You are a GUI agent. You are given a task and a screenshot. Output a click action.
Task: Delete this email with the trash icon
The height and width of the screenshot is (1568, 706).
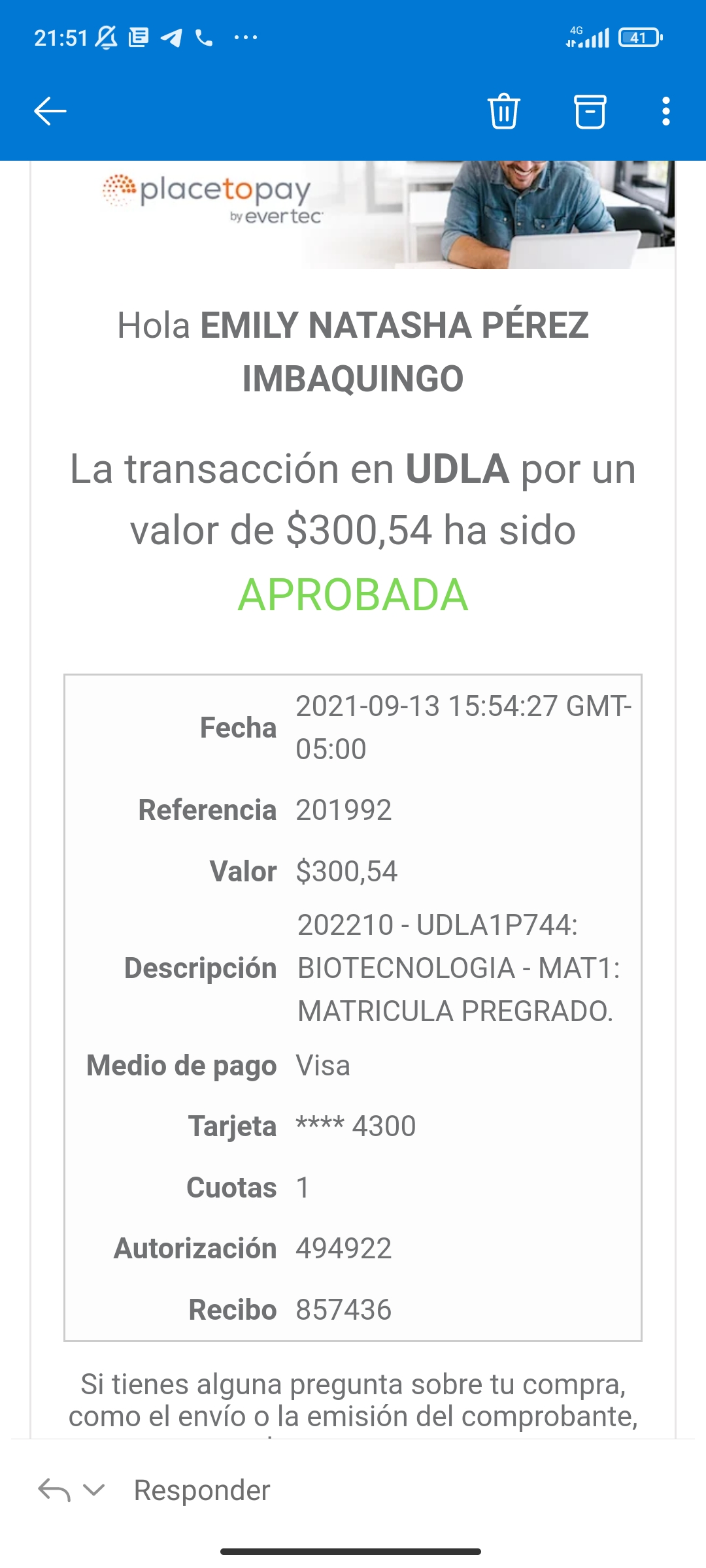[504, 111]
